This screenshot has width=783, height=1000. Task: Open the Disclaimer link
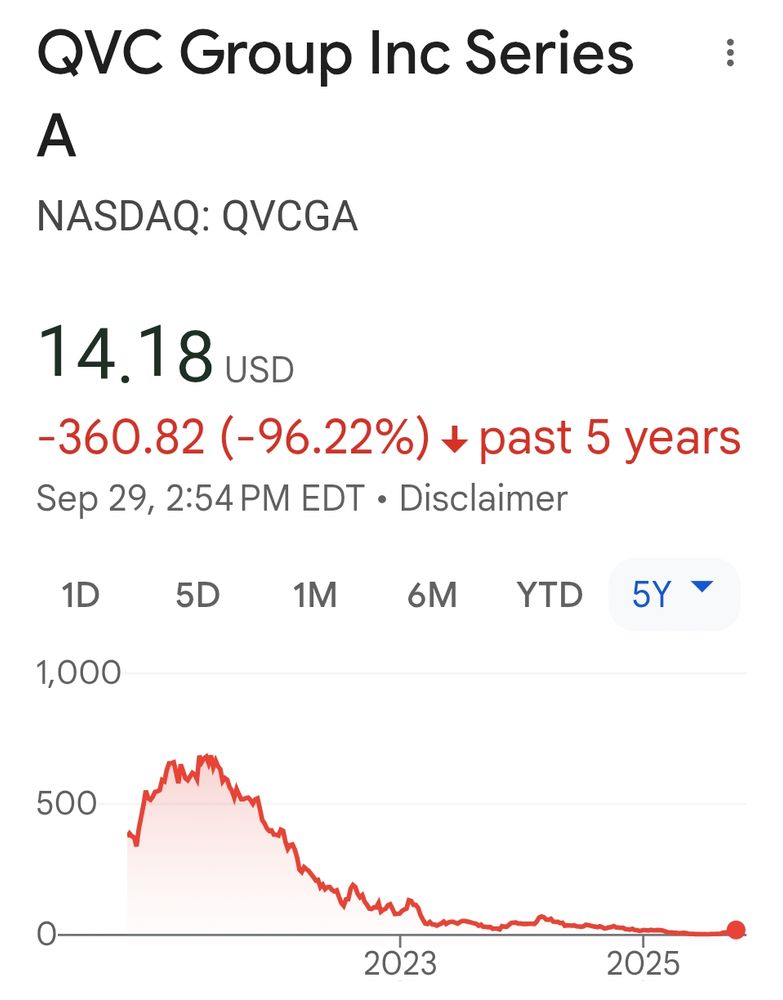point(483,498)
